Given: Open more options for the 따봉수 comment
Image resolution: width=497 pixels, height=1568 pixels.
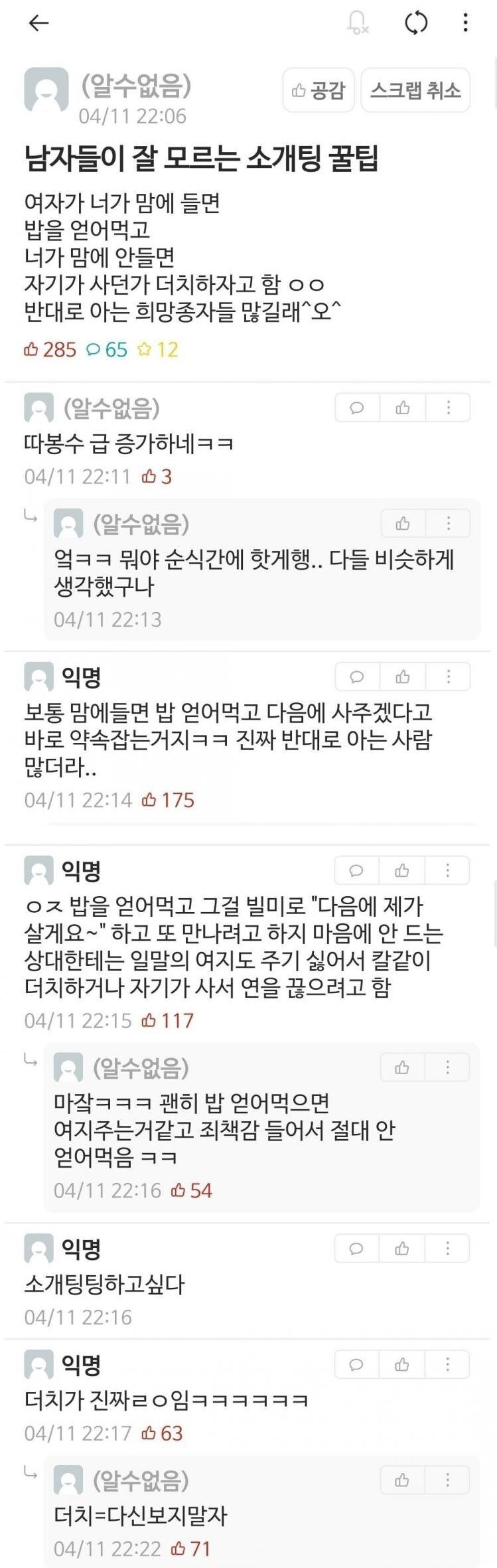Looking at the screenshot, I should pos(448,408).
